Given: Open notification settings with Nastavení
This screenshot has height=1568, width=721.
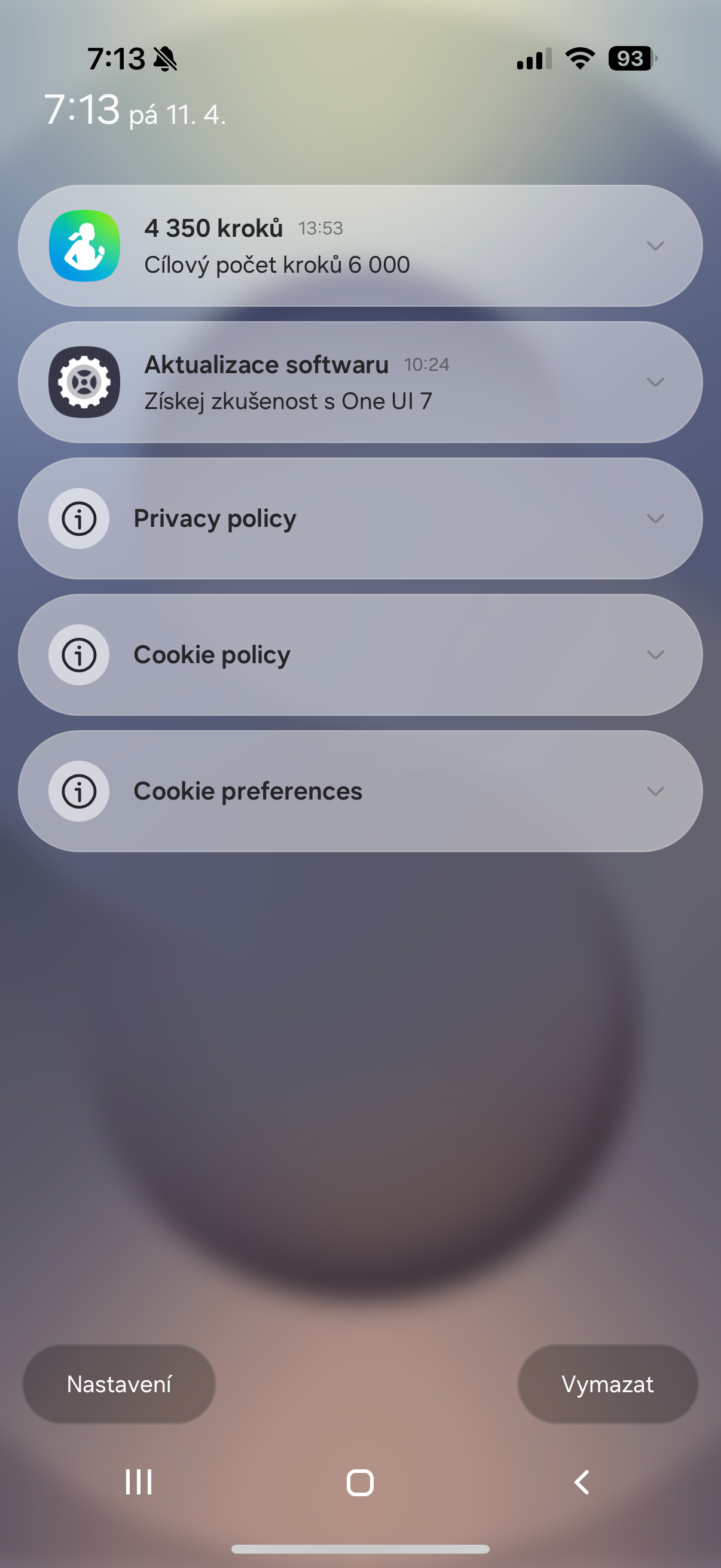Looking at the screenshot, I should click(x=119, y=1384).
